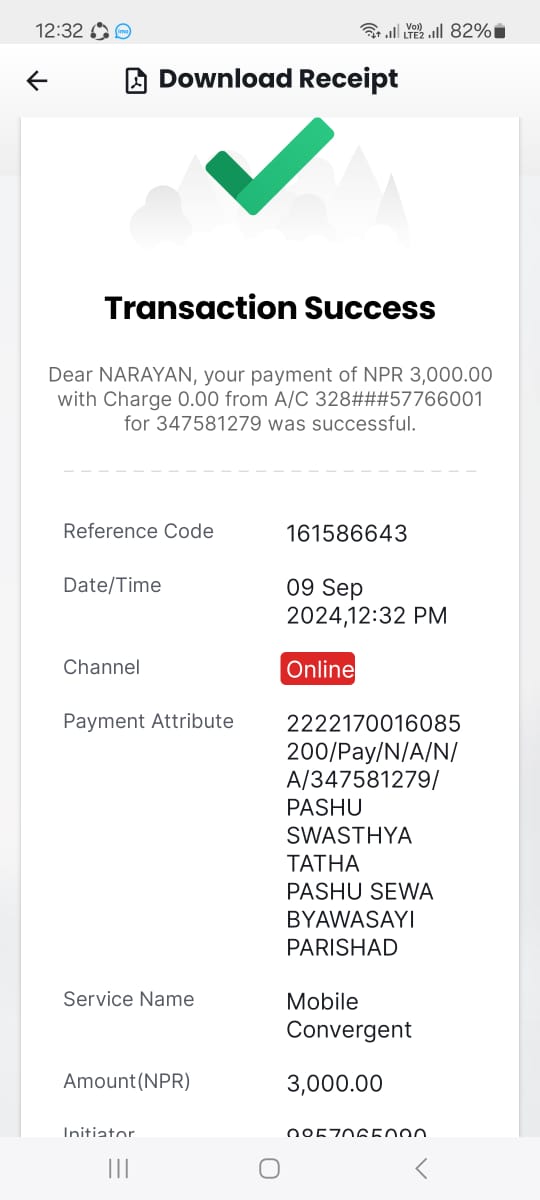Download the transaction receipt
540x1200 pixels.
(261, 80)
